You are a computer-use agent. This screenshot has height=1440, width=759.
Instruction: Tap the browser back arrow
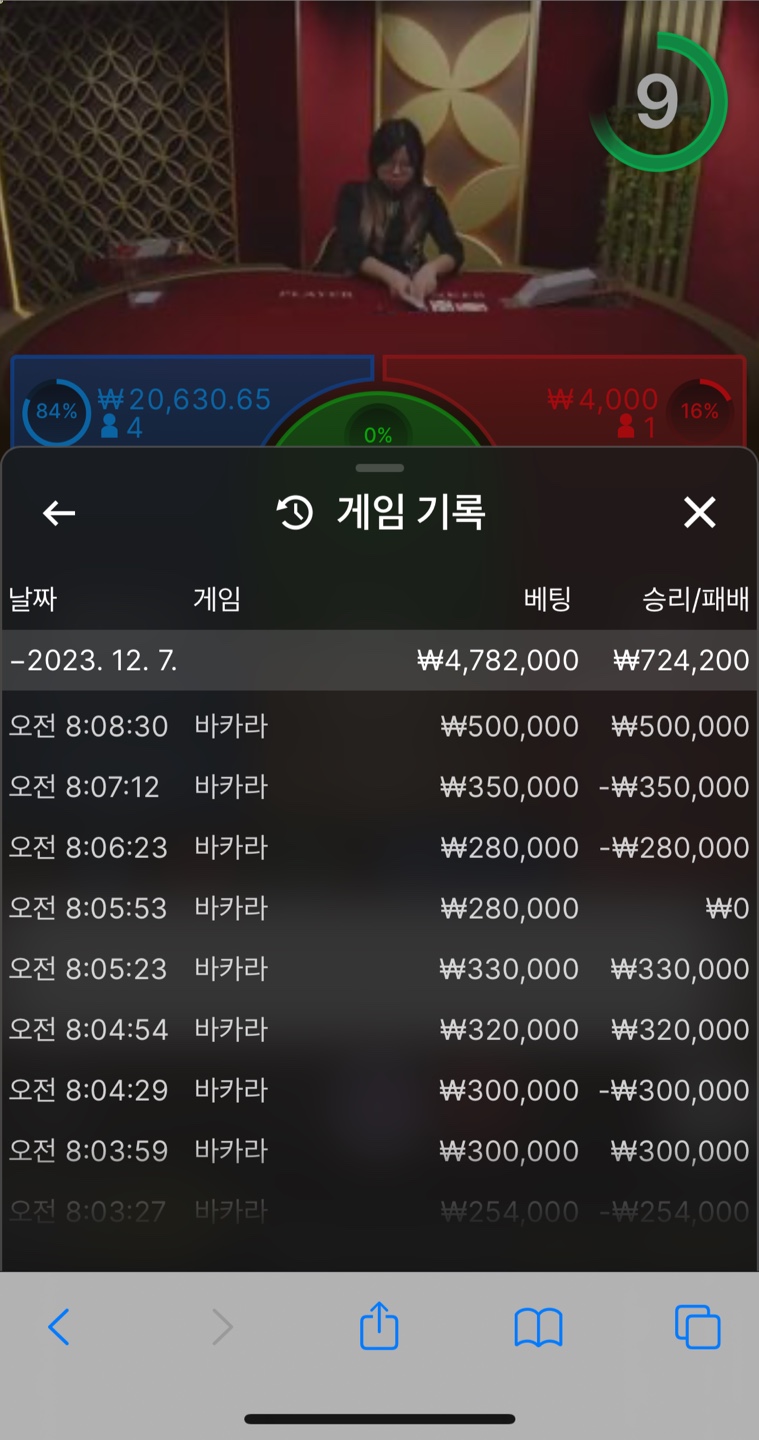coord(59,1327)
